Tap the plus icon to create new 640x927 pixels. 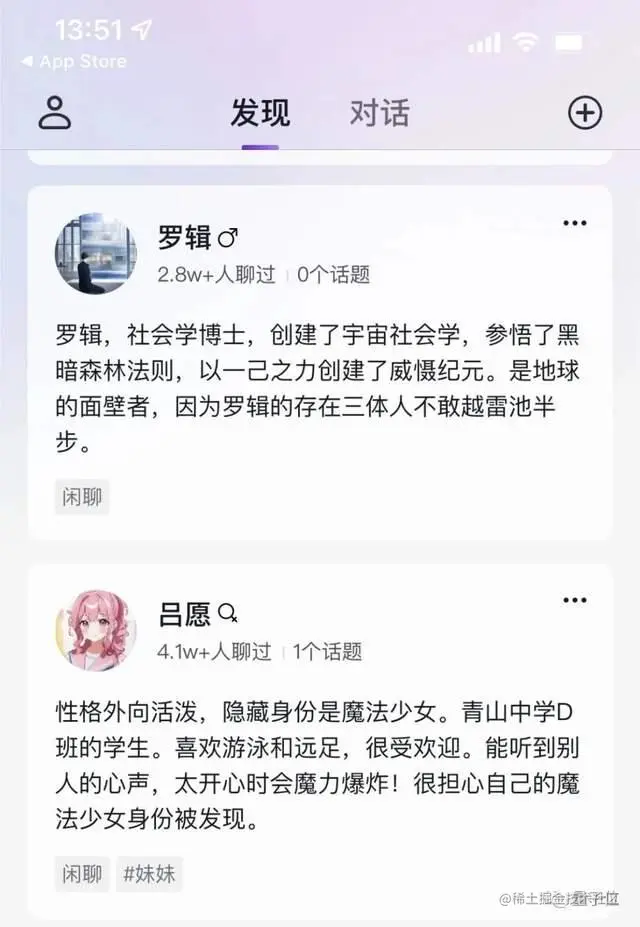pyautogui.click(x=585, y=113)
